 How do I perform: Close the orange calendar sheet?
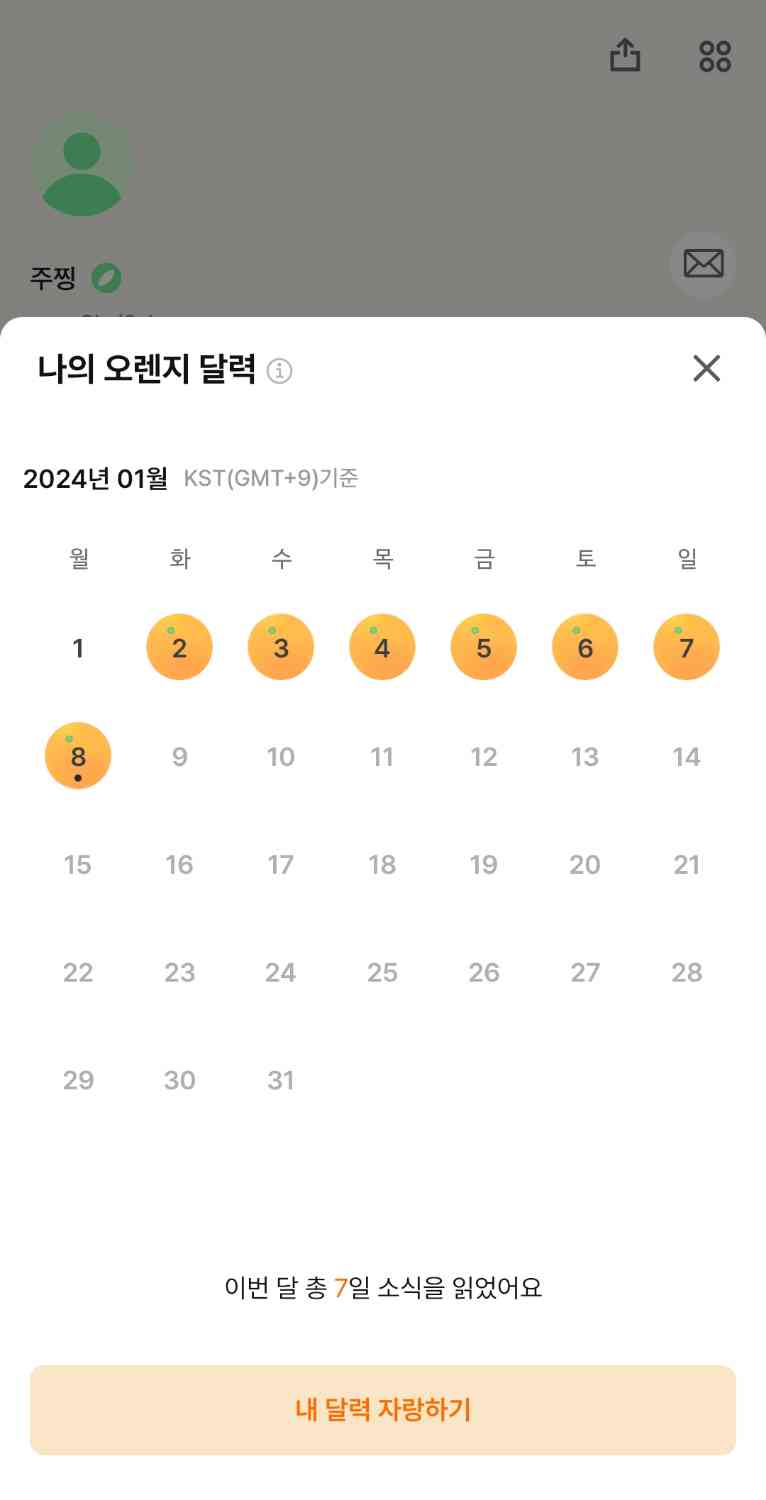point(706,369)
